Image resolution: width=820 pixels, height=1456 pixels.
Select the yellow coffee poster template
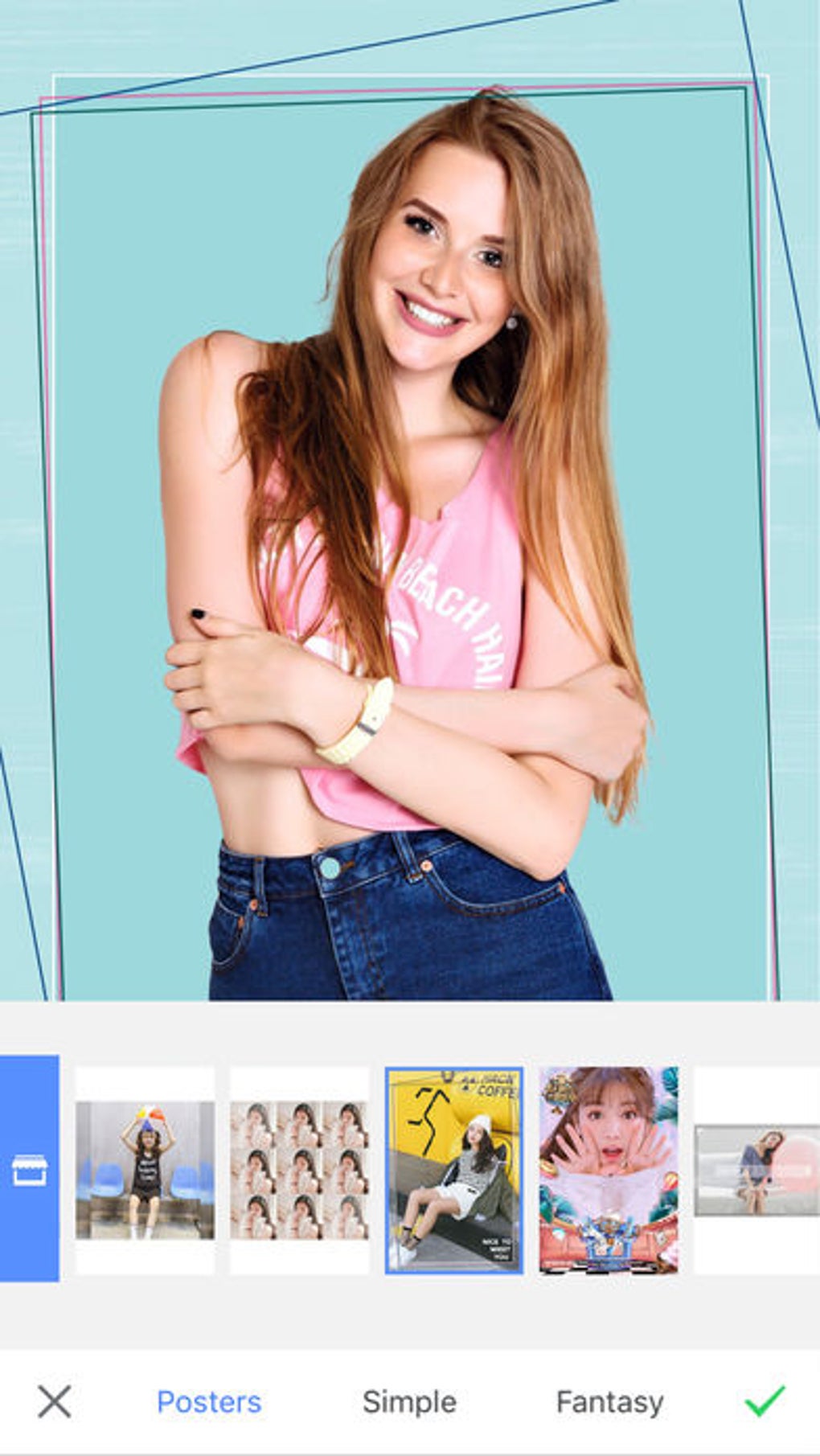coord(454,1171)
